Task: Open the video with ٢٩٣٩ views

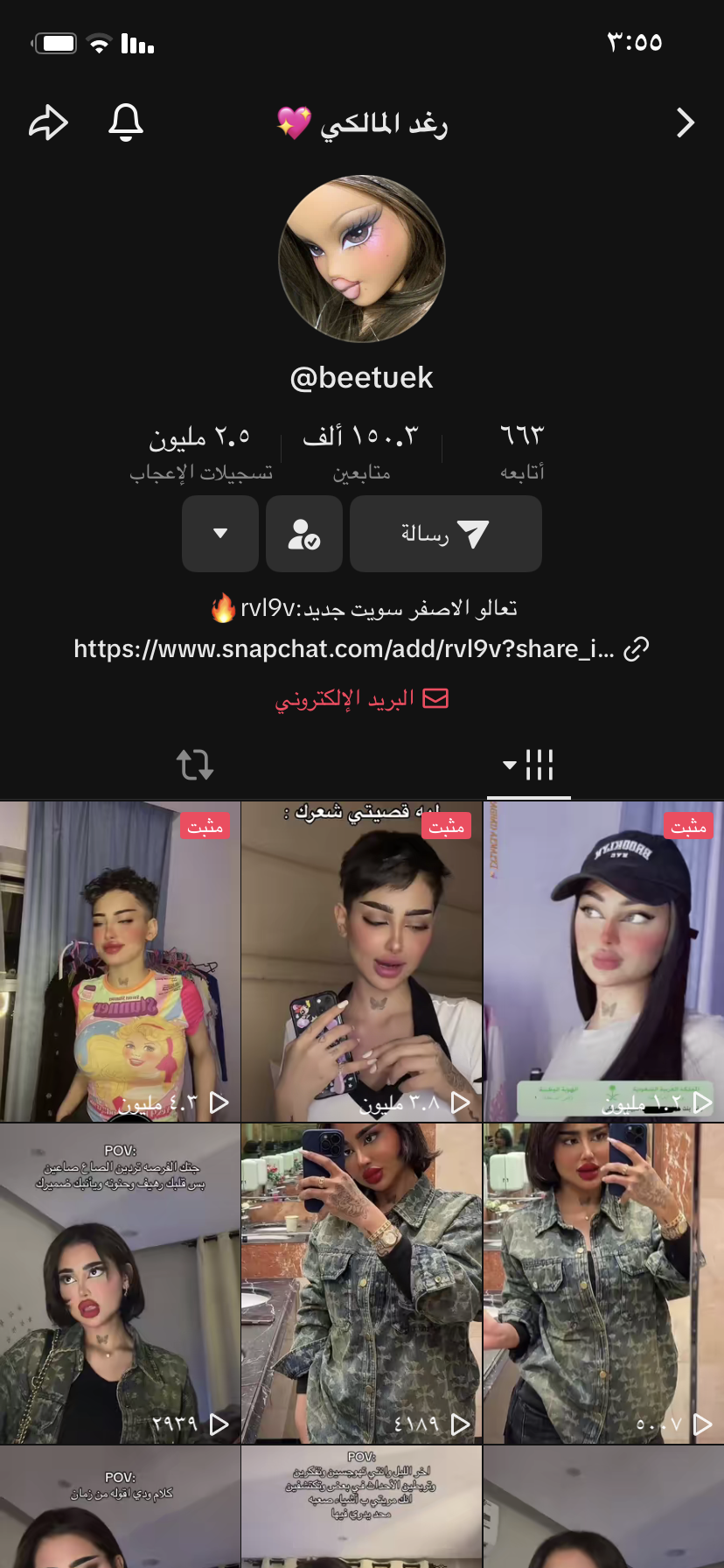Action: click(x=120, y=1284)
